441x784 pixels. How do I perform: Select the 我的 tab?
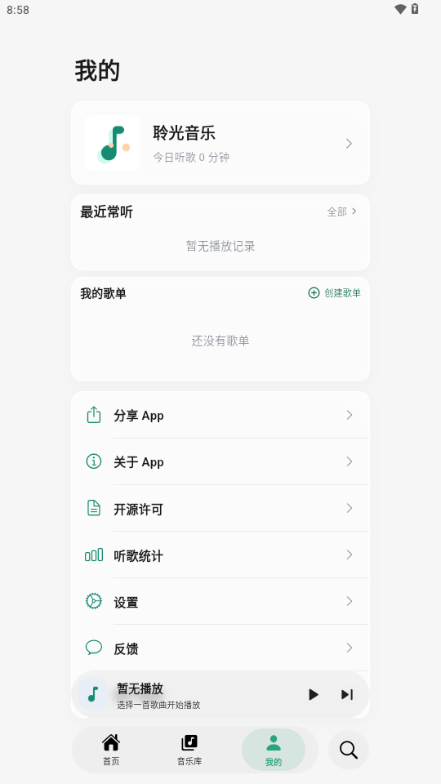tap(274, 749)
